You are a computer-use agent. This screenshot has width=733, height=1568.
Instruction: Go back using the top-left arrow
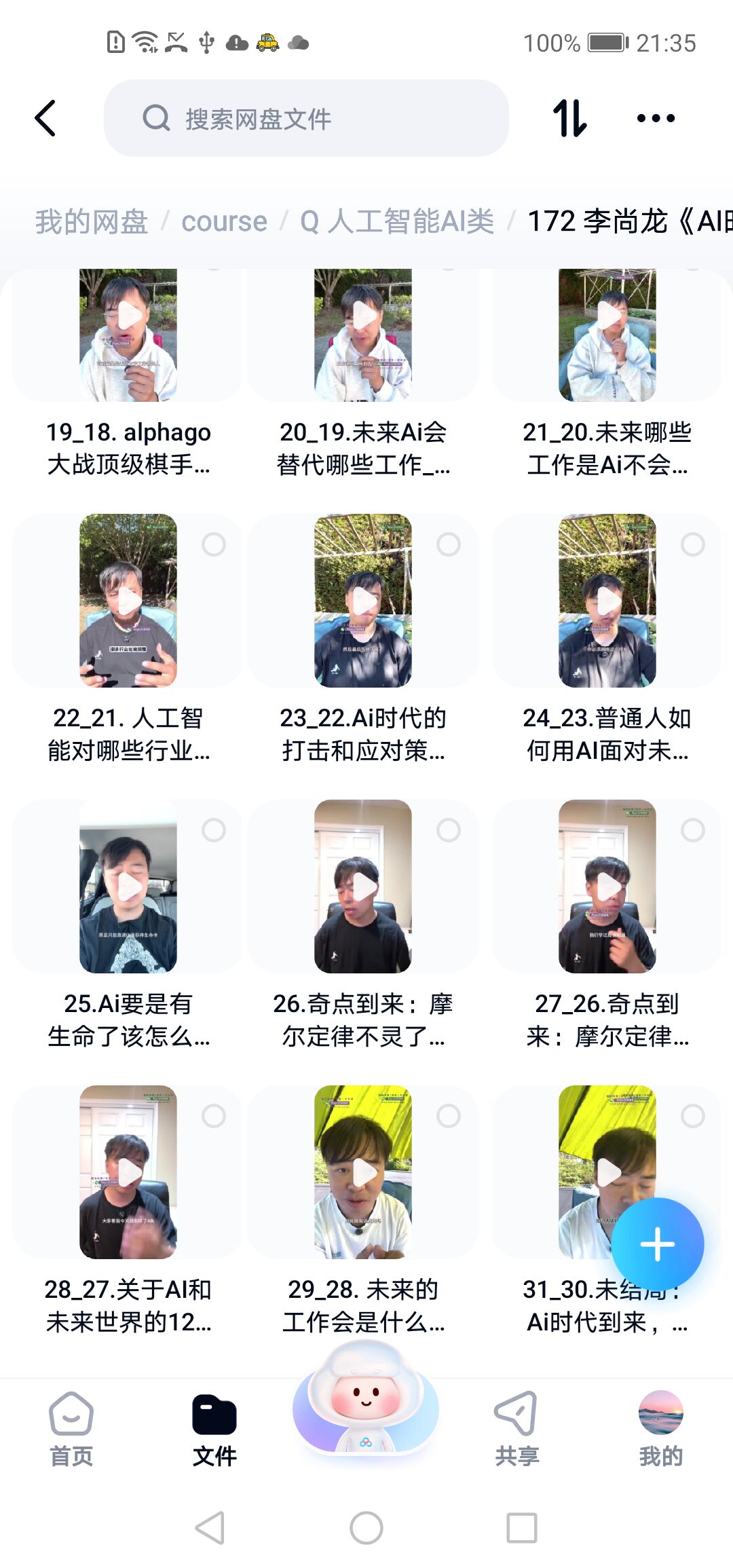point(45,118)
